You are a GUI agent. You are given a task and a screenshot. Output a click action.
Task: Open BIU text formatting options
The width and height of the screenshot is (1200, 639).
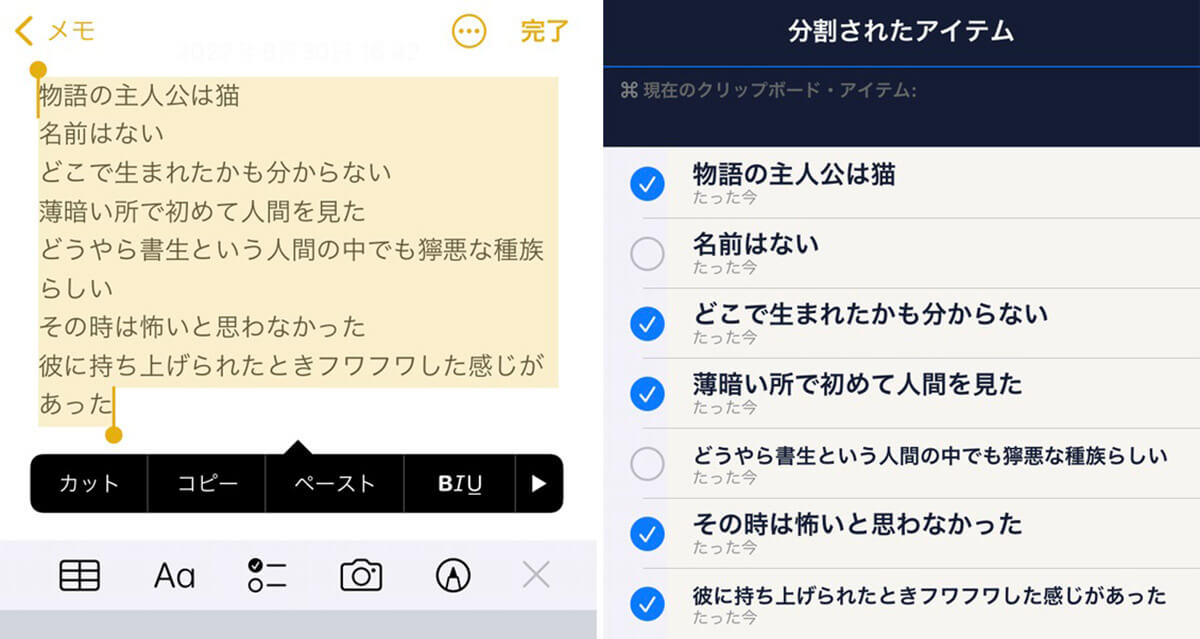459,484
